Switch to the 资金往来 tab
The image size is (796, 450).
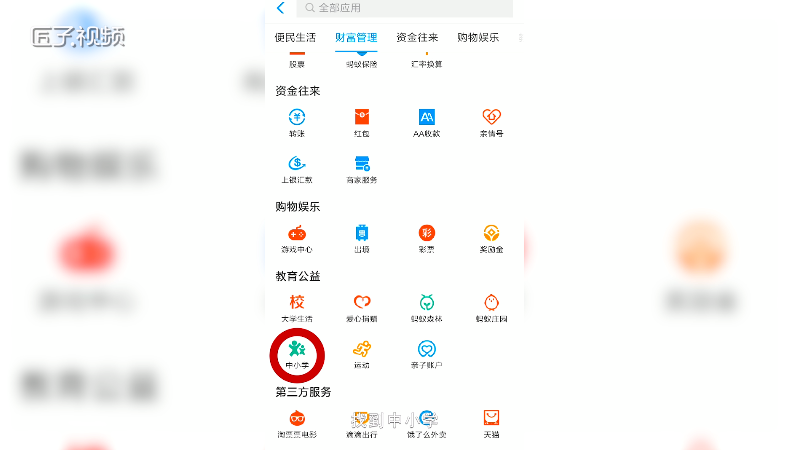(417, 38)
